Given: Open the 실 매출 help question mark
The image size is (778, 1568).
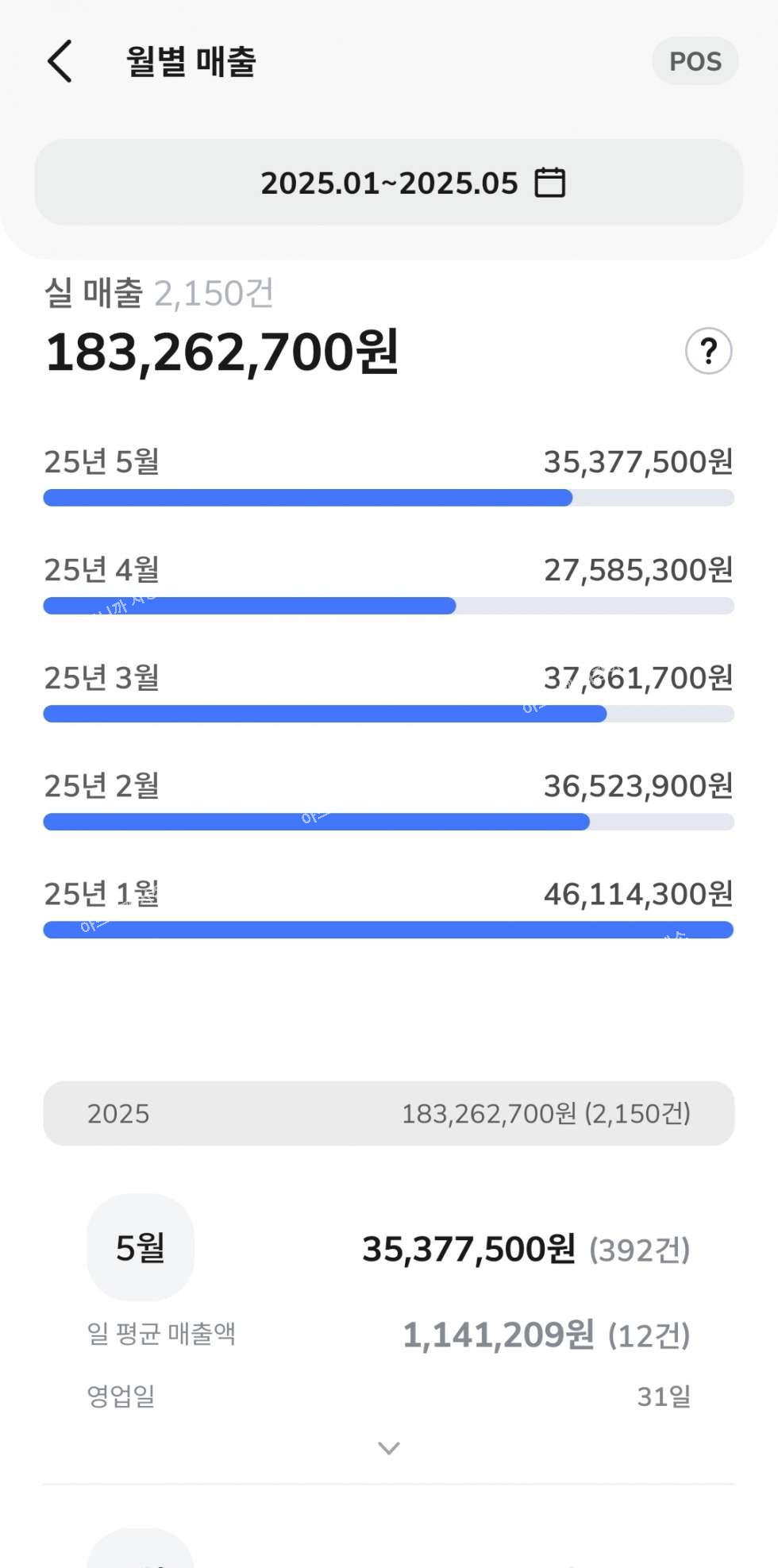Looking at the screenshot, I should tap(708, 351).
